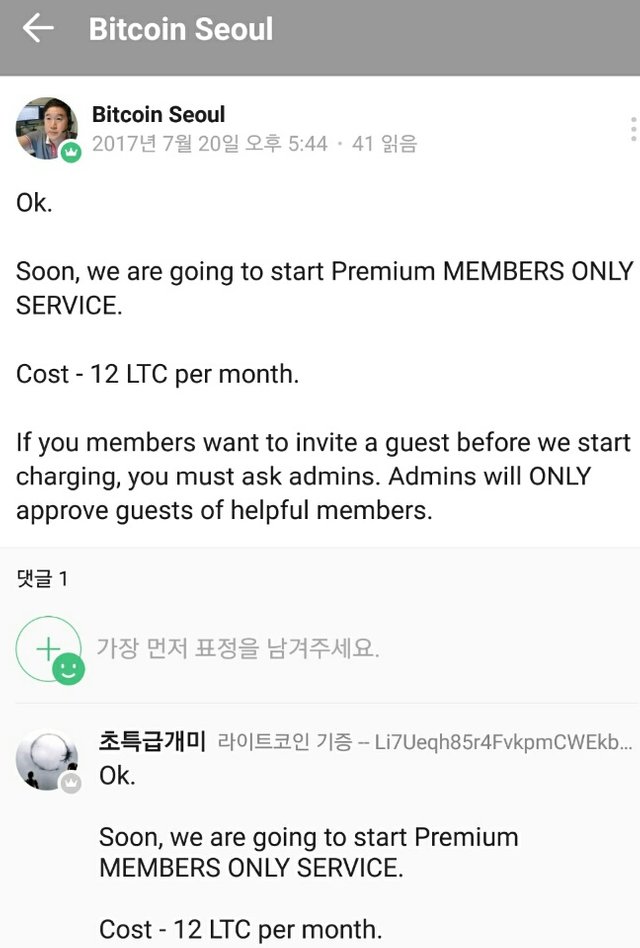
Task: Open Bitcoin Seoul's profile picture
Action: pyautogui.click(x=47, y=129)
